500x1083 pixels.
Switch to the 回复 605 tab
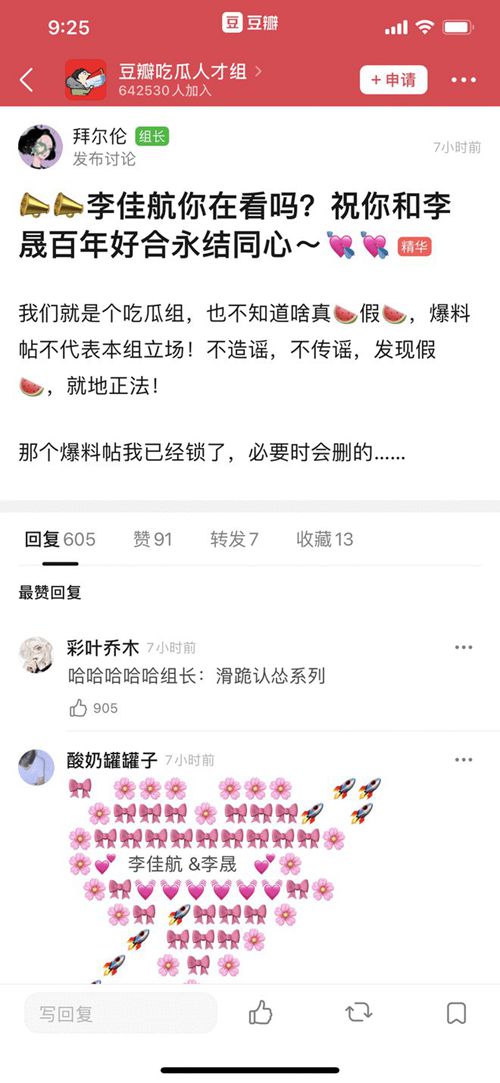click(x=60, y=539)
